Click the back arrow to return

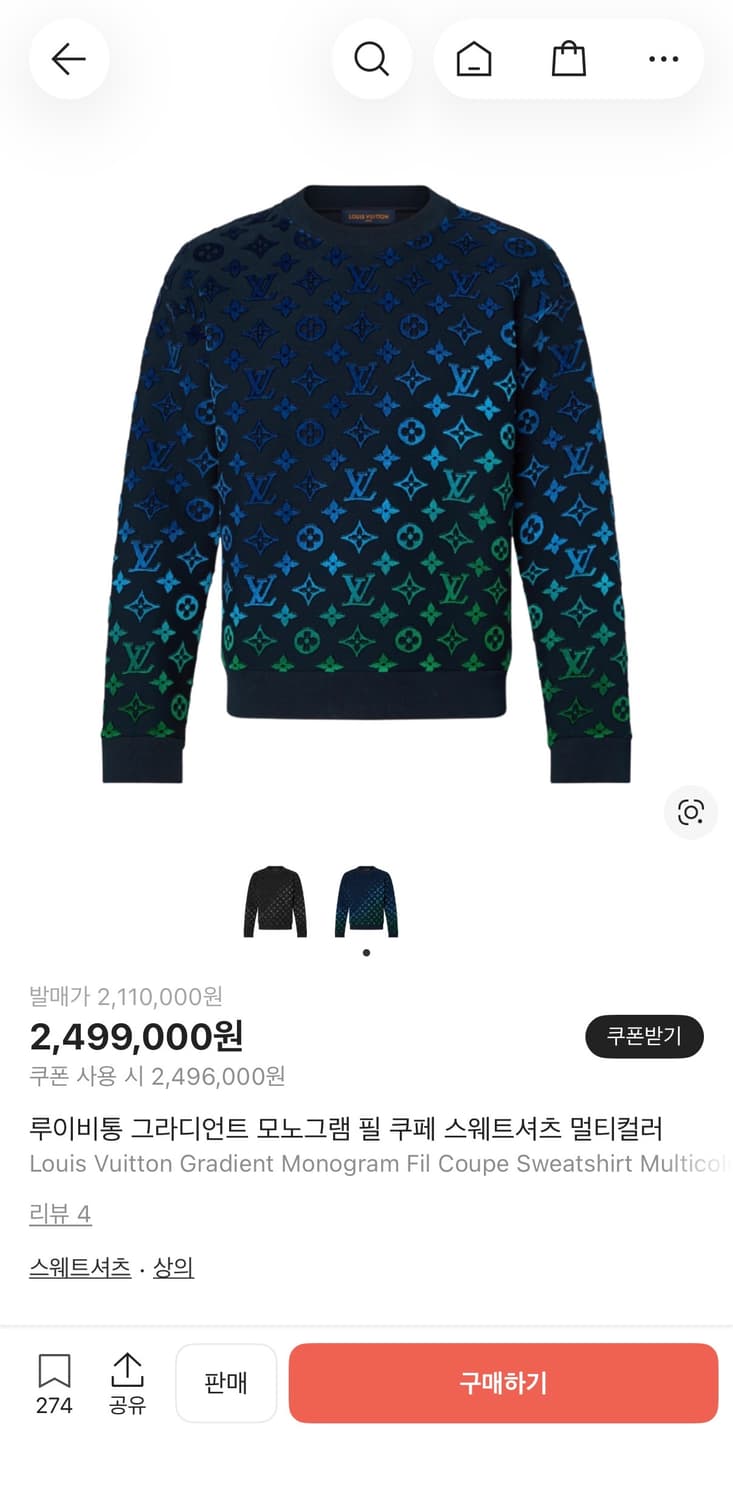pyautogui.click(x=68, y=59)
